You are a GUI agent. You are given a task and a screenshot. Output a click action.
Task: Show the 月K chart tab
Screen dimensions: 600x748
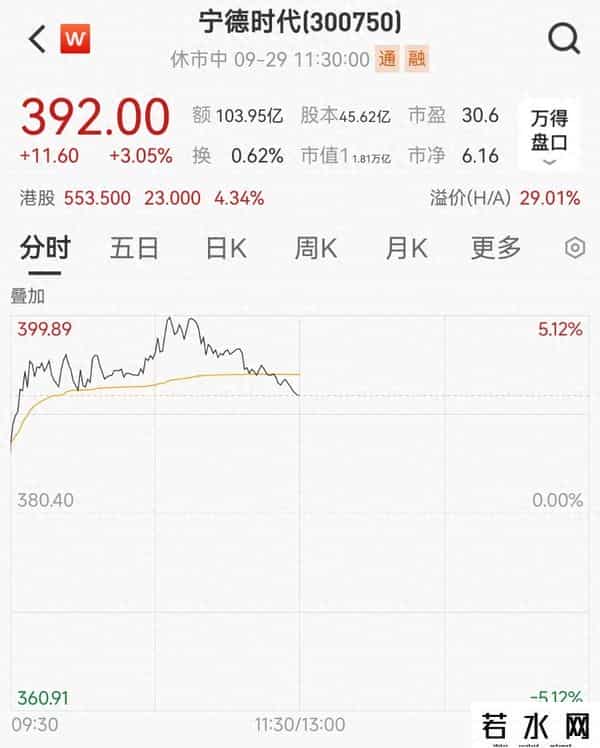[406, 248]
